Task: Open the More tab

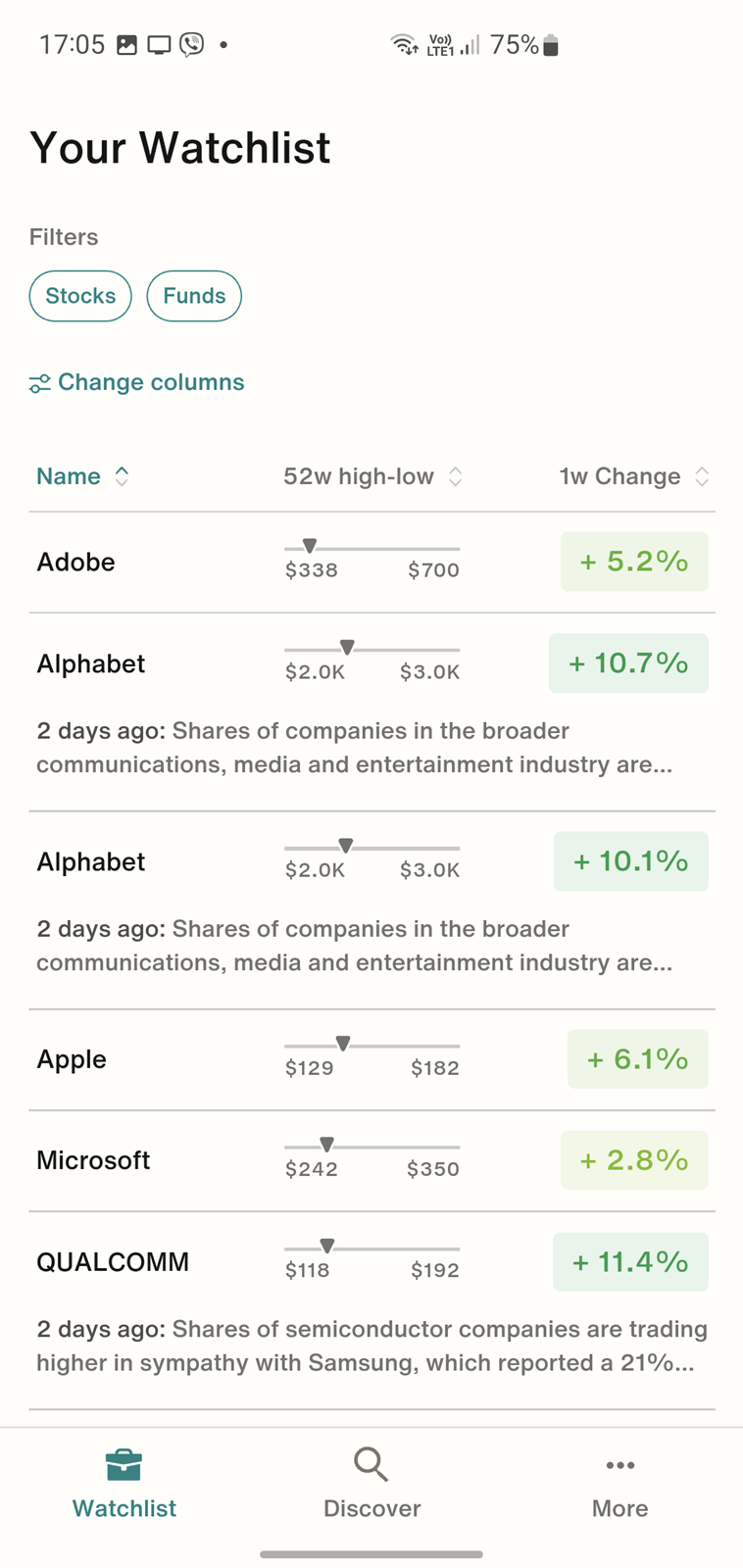Action: (x=619, y=1484)
